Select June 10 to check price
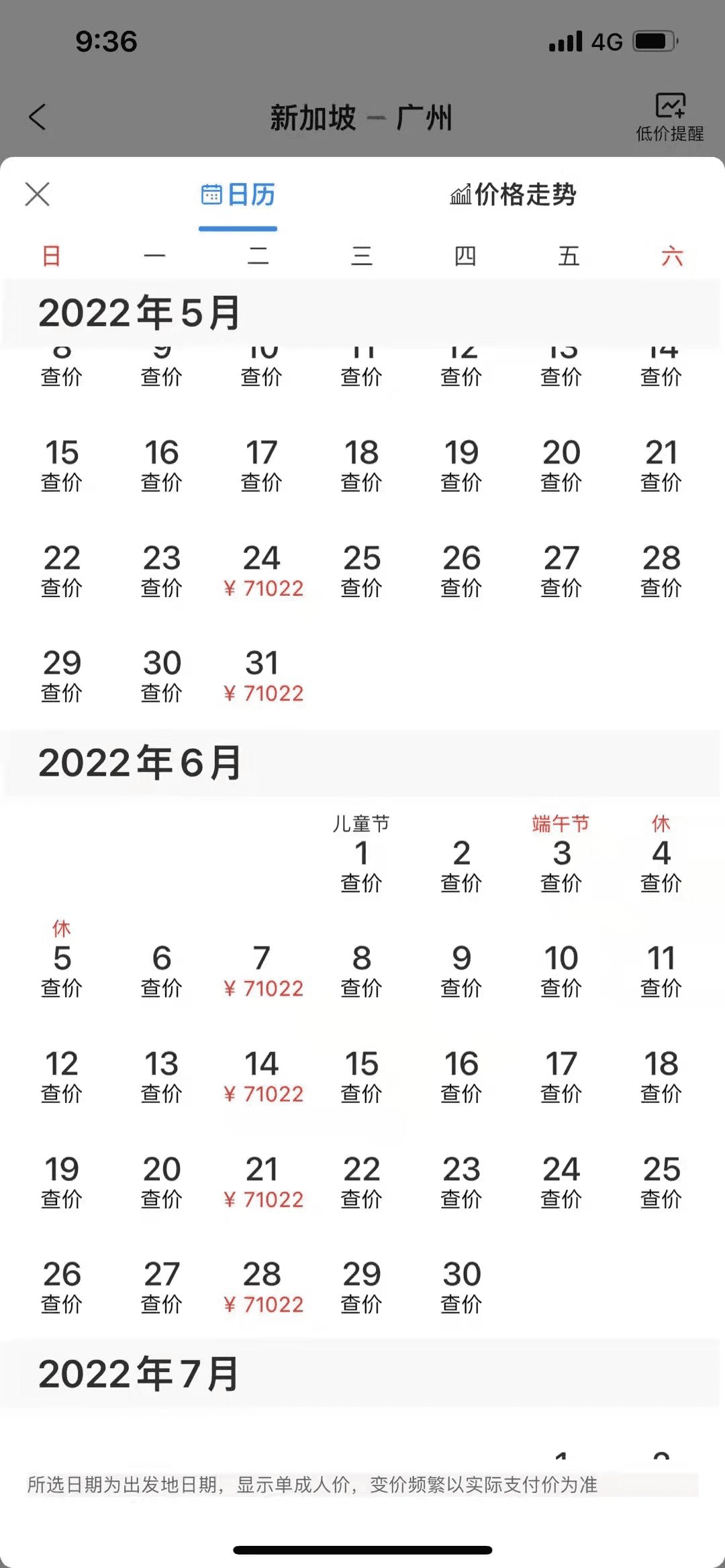The image size is (725, 1568). [x=561, y=972]
